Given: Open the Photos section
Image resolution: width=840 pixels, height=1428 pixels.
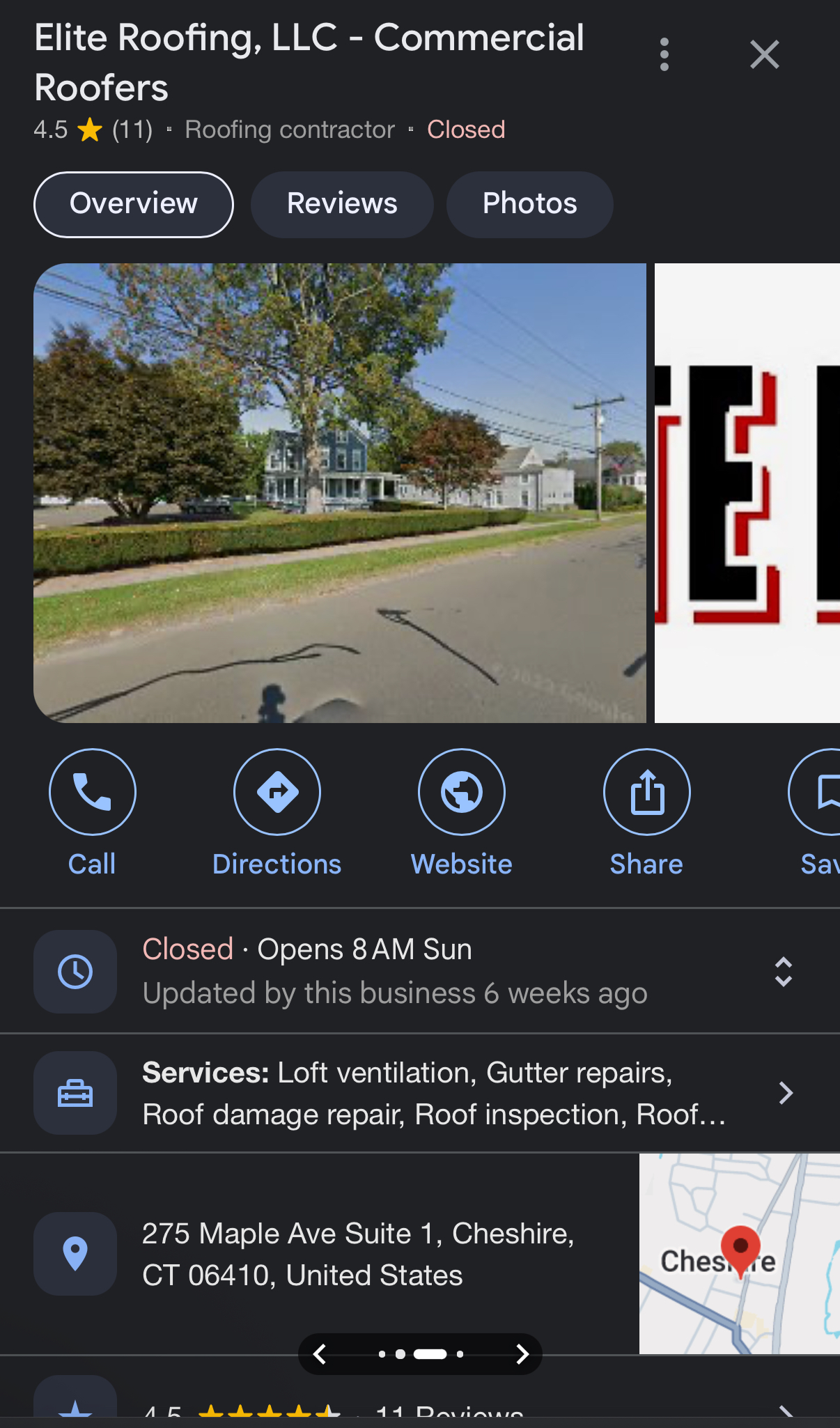Looking at the screenshot, I should point(529,204).
